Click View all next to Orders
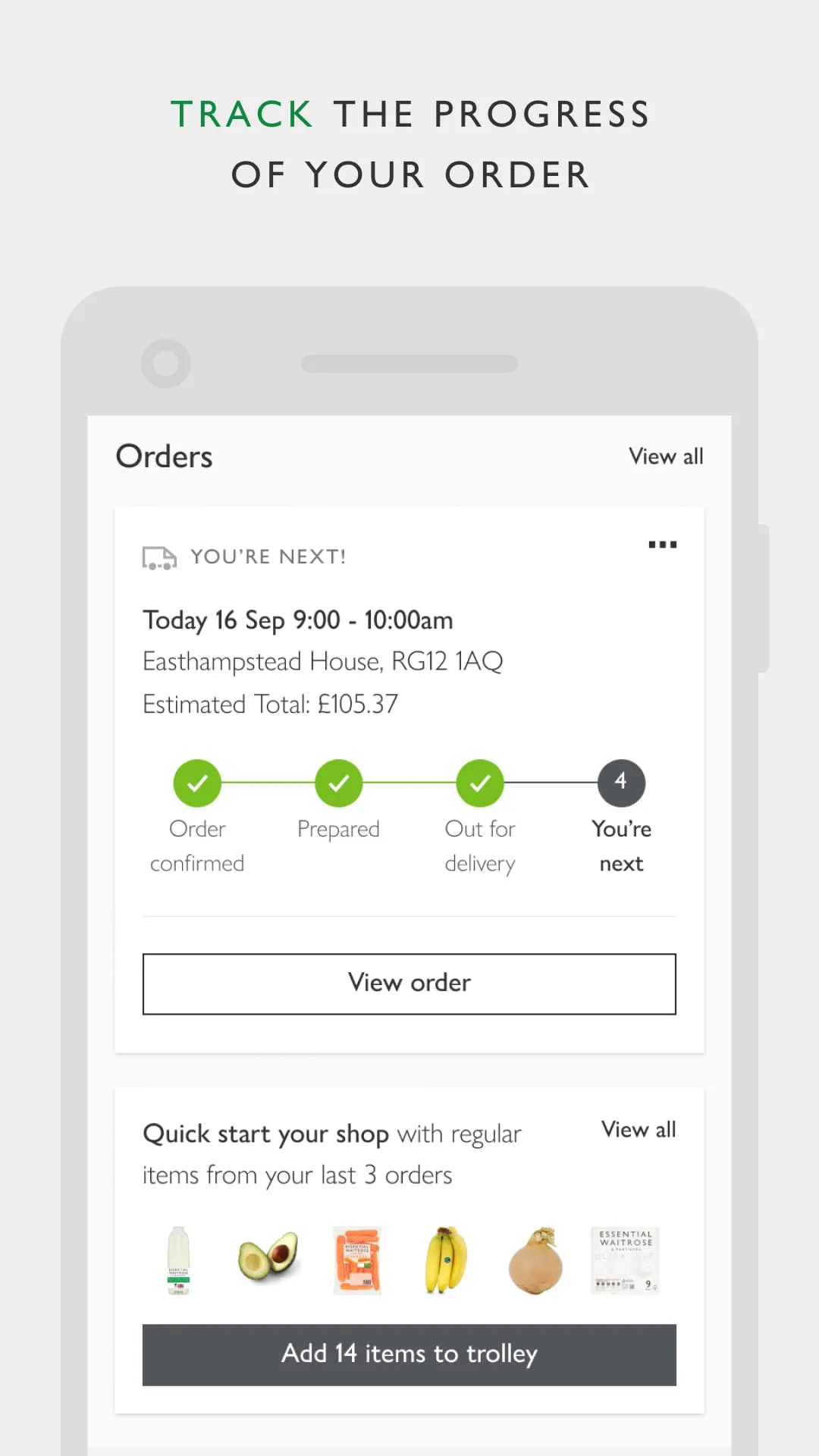819x1456 pixels. tap(665, 456)
